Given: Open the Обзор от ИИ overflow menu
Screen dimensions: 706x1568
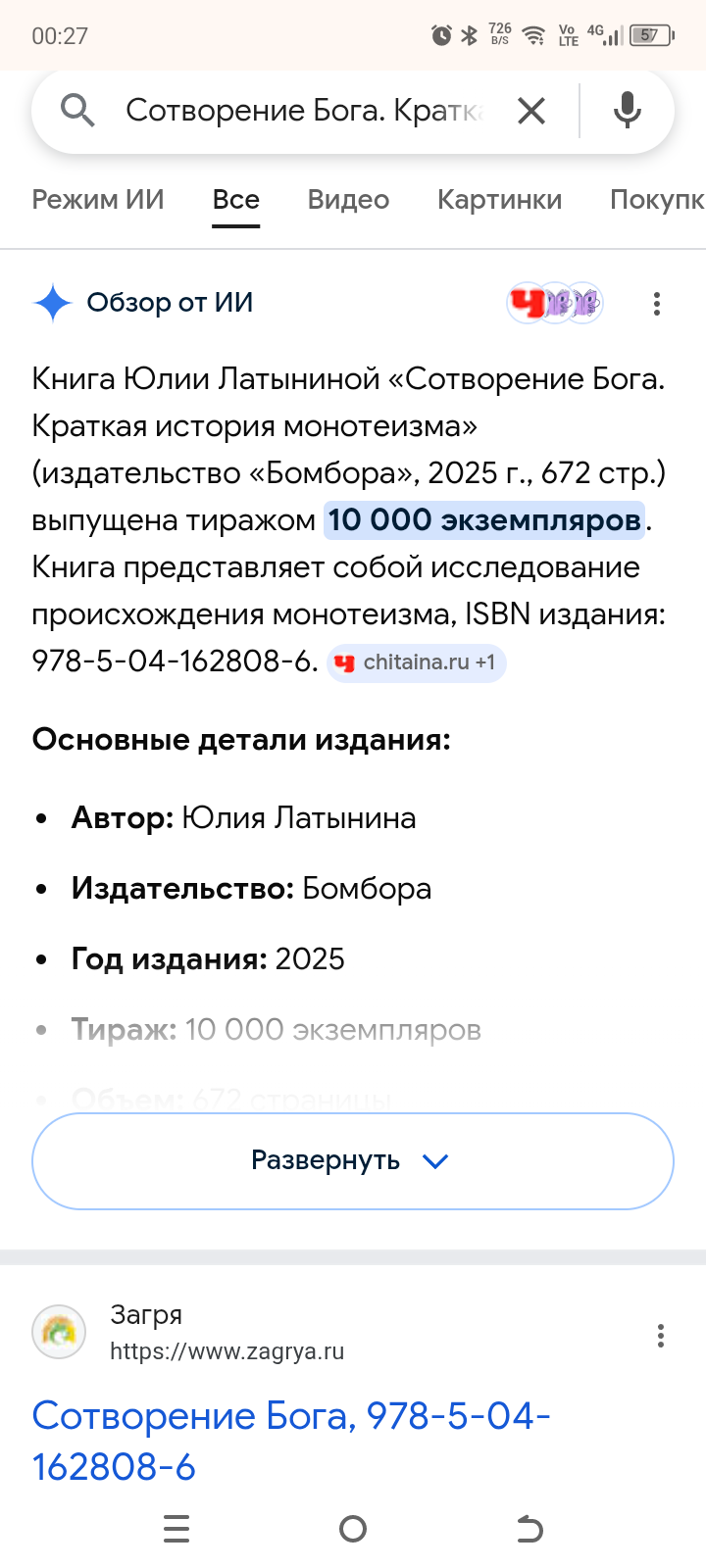Looking at the screenshot, I should (x=657, y=304).
